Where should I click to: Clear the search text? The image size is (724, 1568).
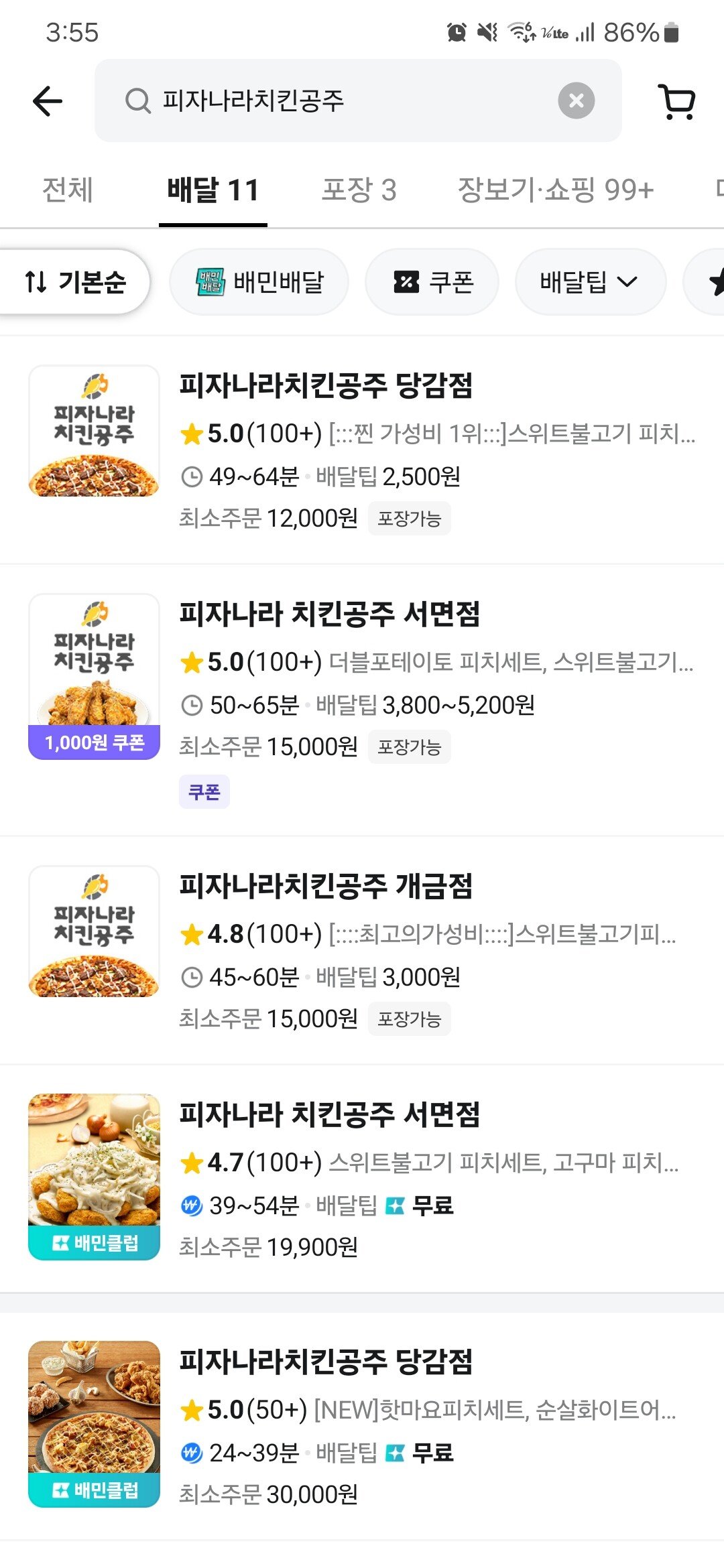coord(576,101)
